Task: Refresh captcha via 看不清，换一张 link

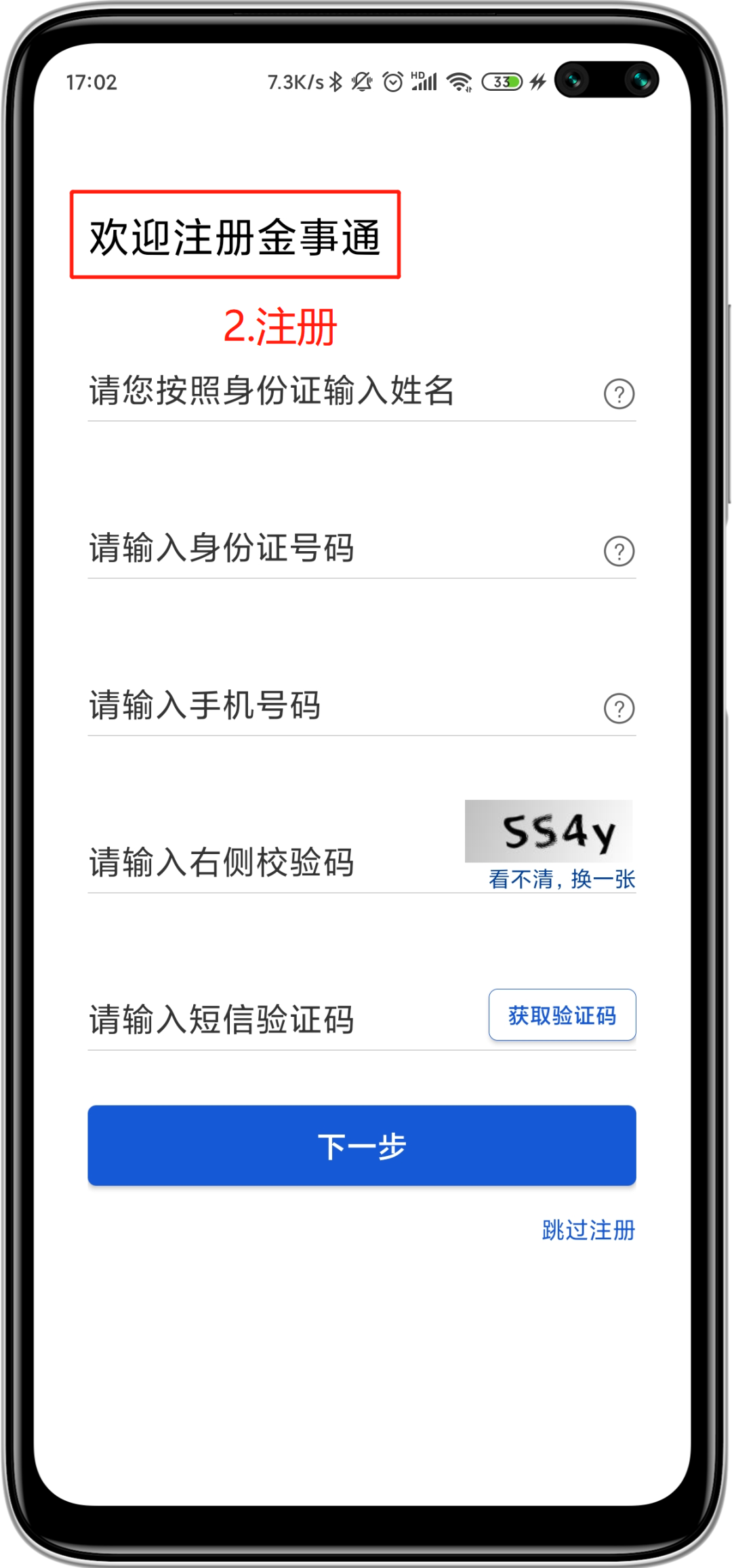Action: 561,879
